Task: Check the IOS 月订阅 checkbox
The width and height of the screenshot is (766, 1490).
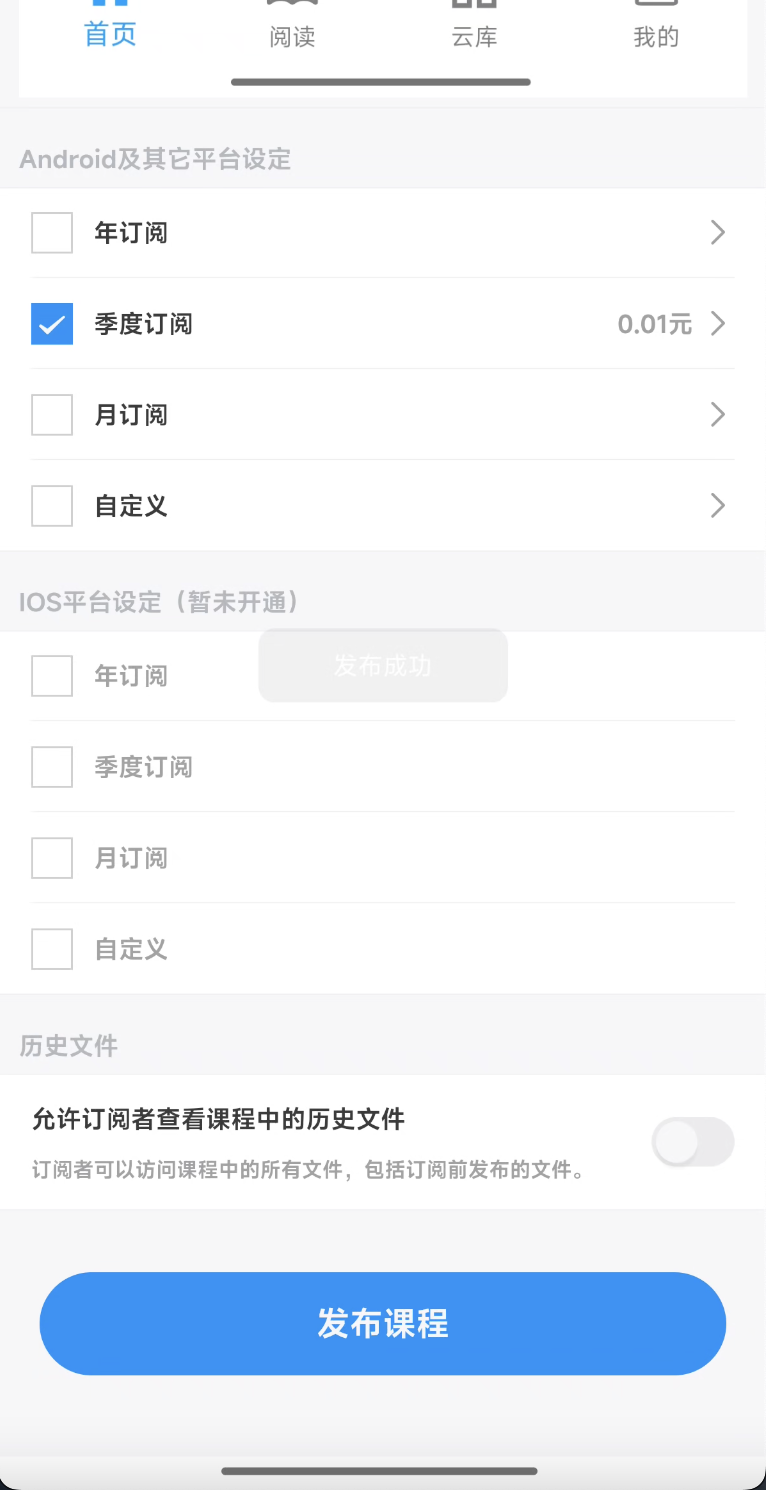Action: click(52, 858)
